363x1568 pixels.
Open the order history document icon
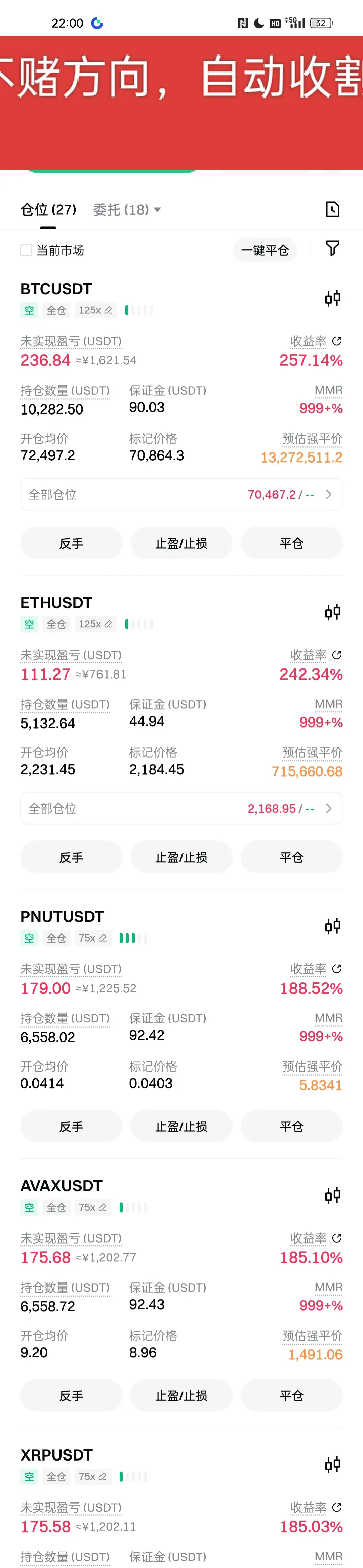[x=332, y=209]
